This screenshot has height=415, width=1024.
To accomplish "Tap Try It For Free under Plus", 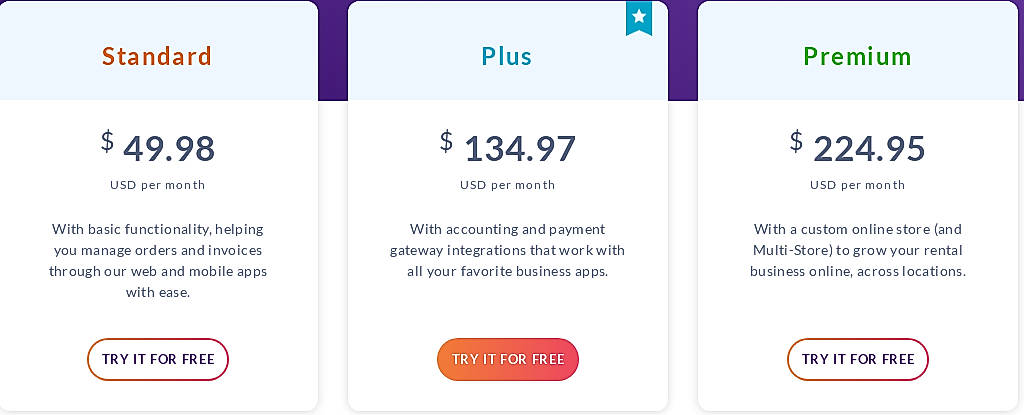I will [x=508, y=359].
